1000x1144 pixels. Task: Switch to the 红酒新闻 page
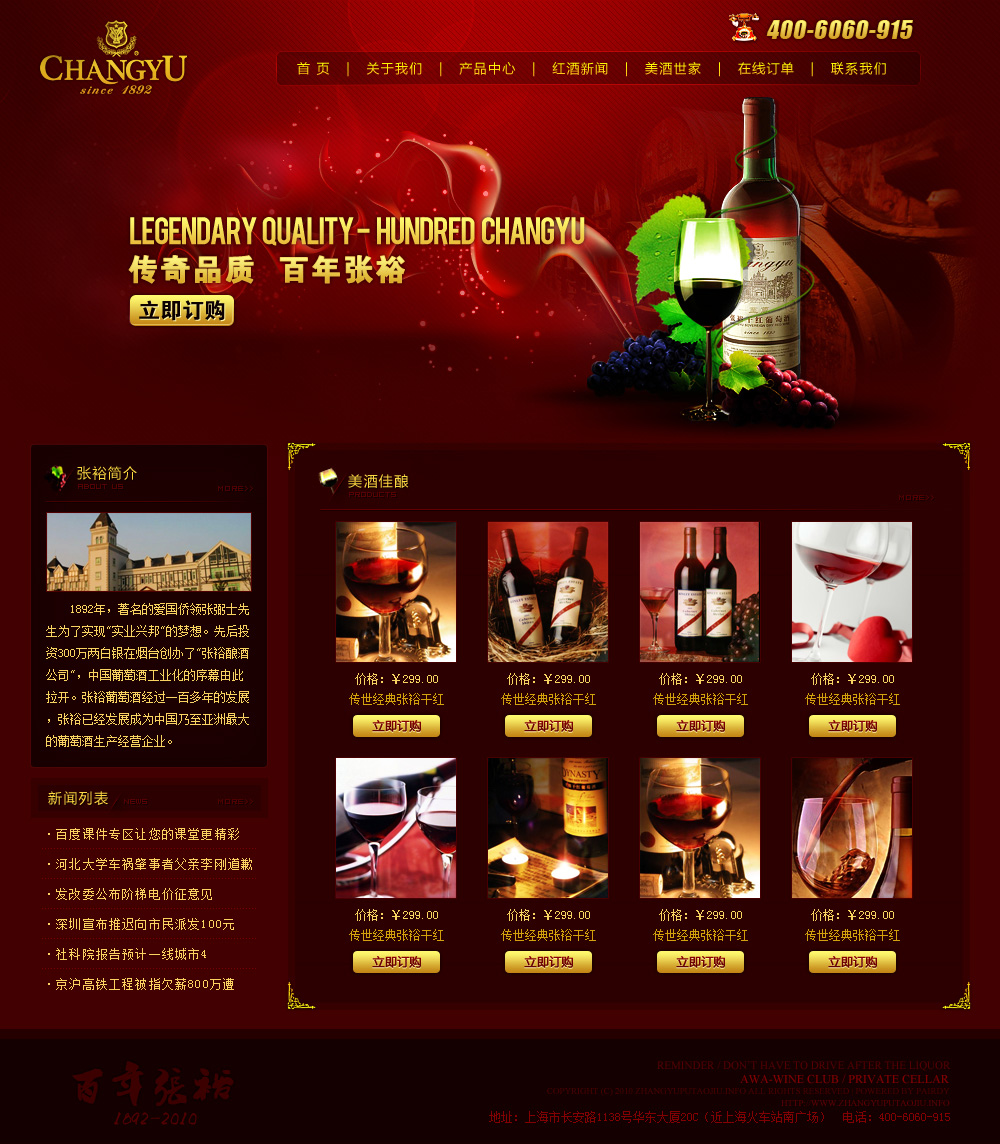[x=580, y=69]
